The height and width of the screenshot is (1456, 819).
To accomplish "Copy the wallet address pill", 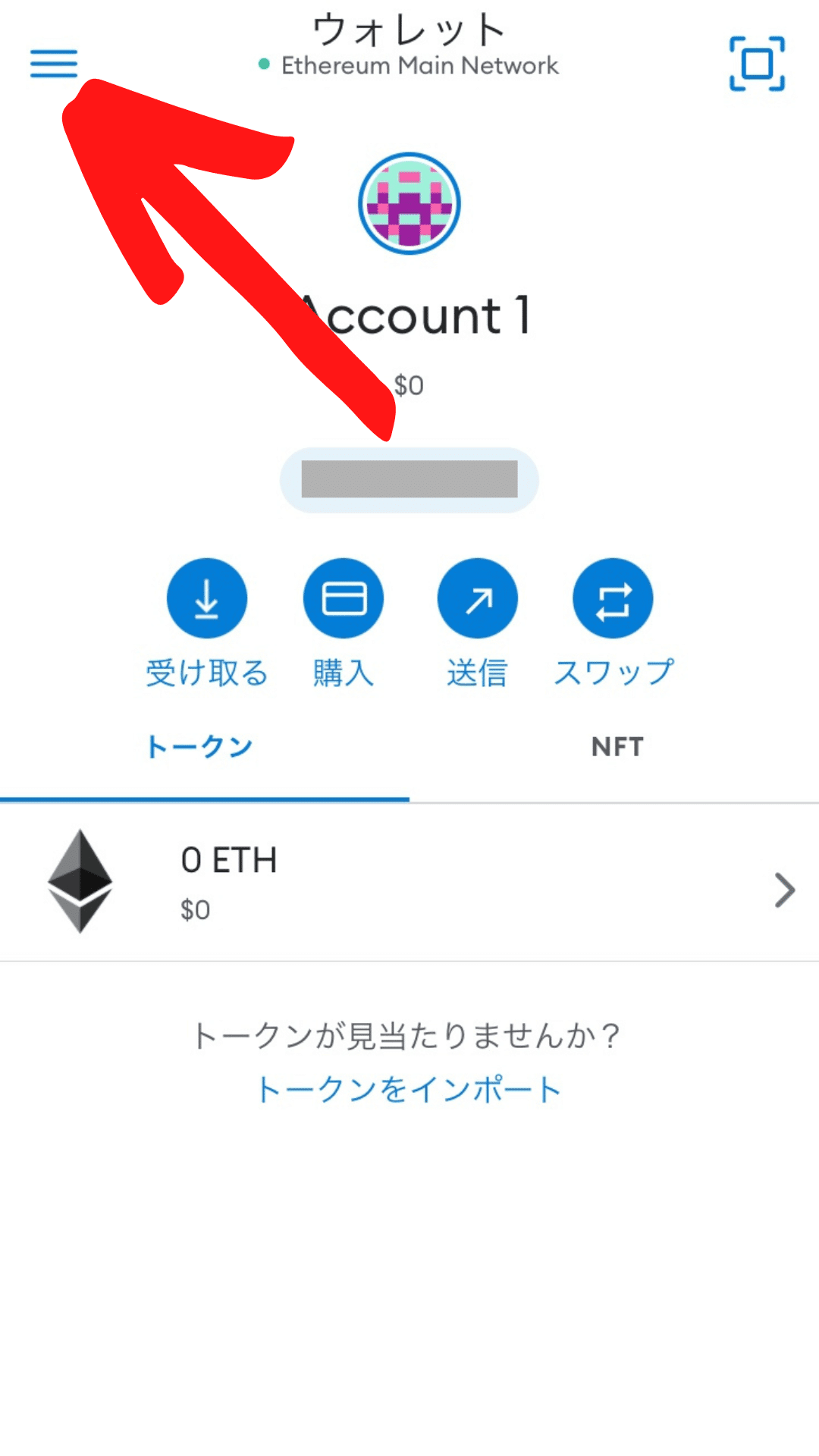I will (409, 480).
